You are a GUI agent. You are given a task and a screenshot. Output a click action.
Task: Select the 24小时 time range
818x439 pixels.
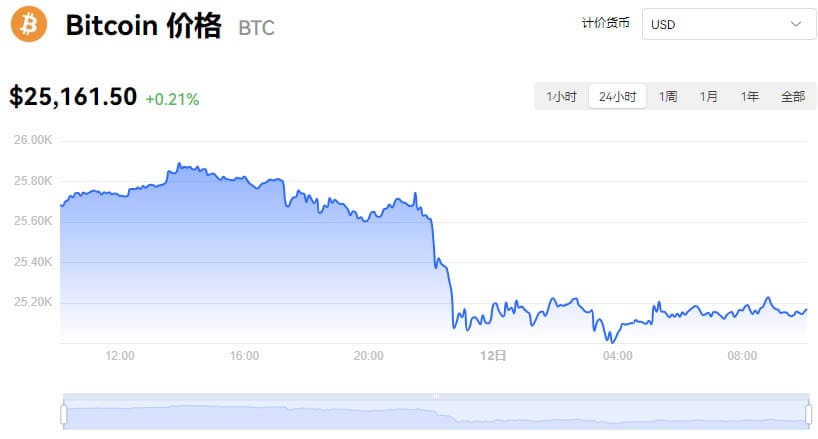[617, 96]
